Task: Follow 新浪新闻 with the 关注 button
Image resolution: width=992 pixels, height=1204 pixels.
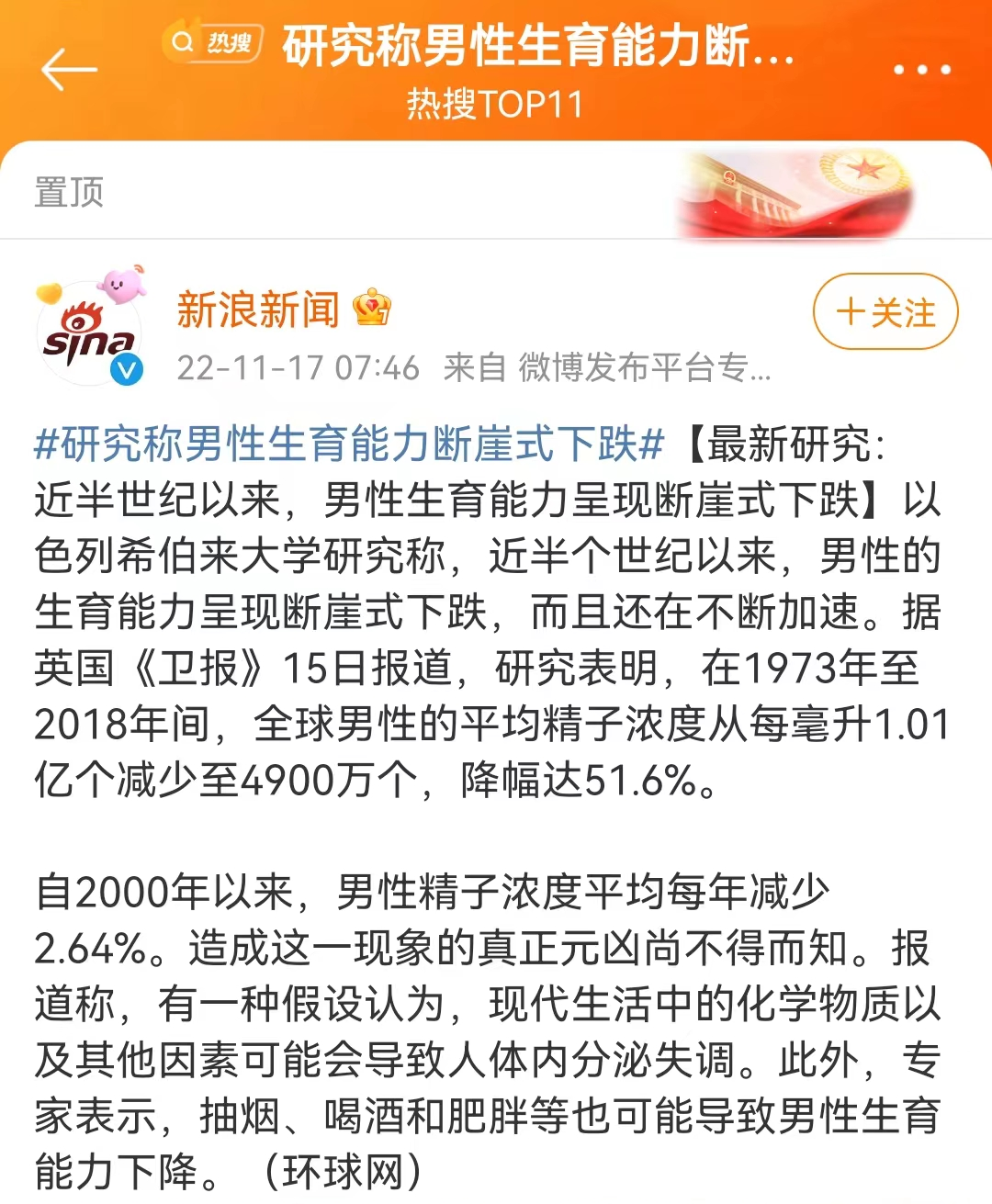Action: coord(885,312)
